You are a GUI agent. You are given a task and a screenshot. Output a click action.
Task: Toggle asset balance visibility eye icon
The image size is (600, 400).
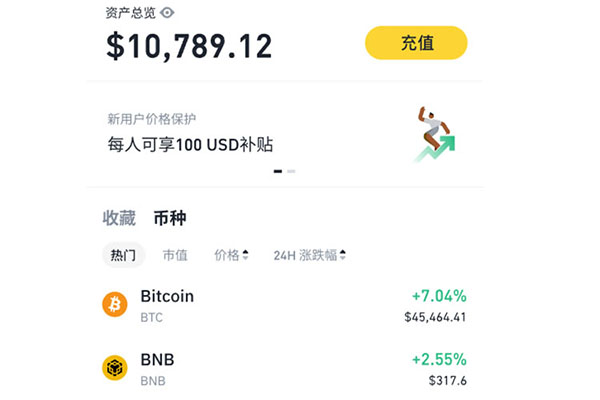click(x=167, y=12)
